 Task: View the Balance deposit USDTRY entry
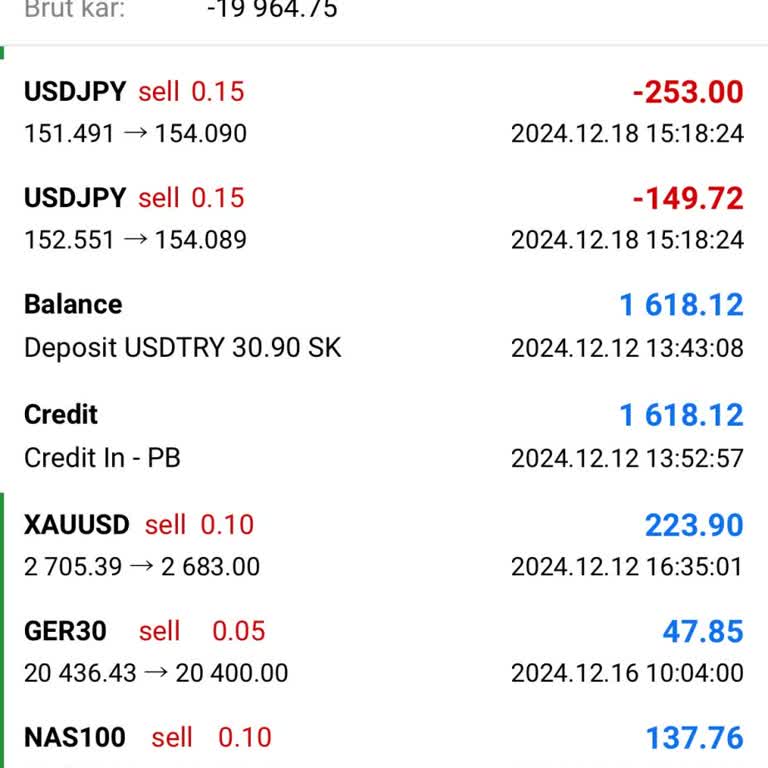[384, 326]
